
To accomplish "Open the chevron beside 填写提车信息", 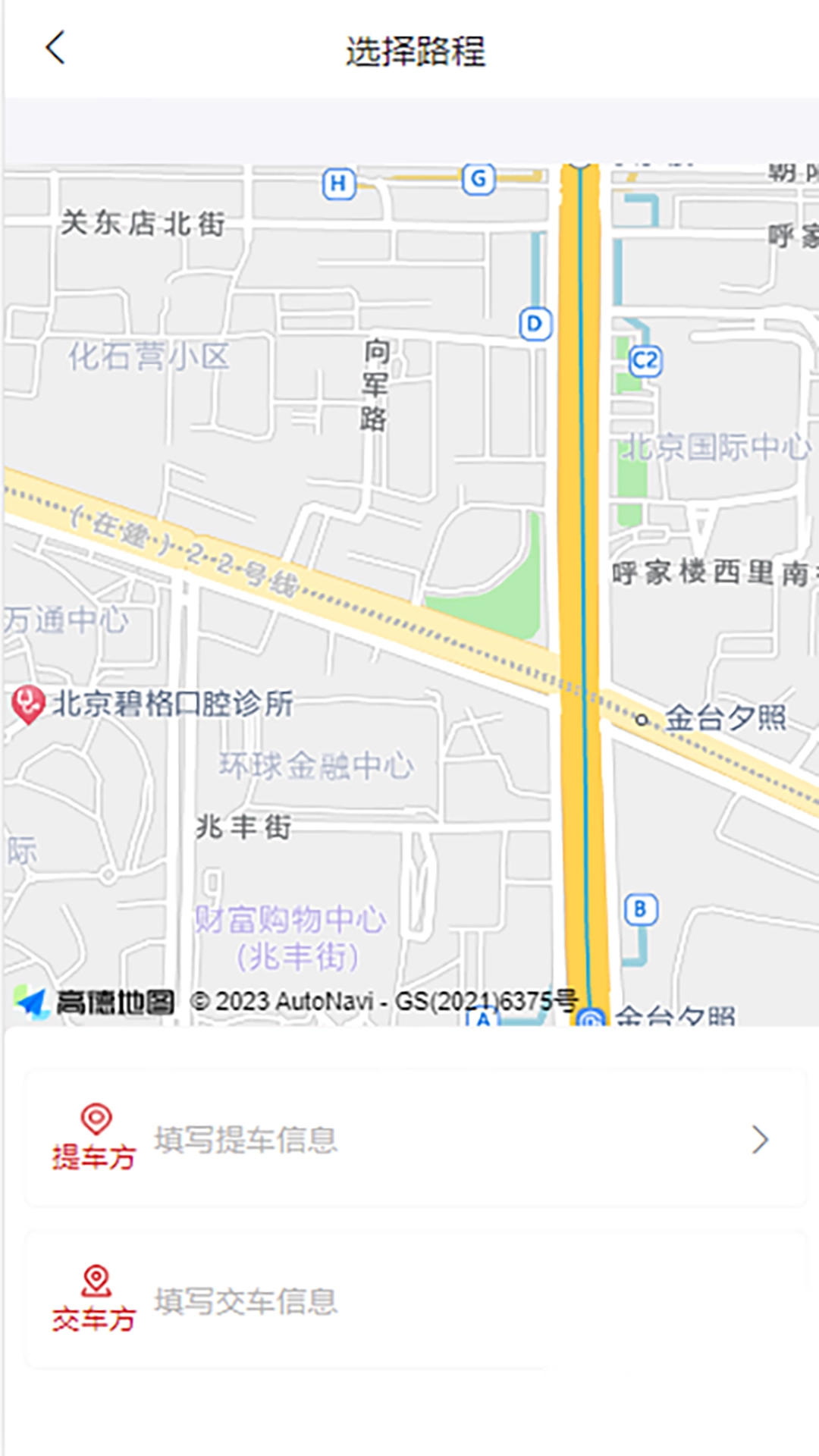I will coord(761,1140).
